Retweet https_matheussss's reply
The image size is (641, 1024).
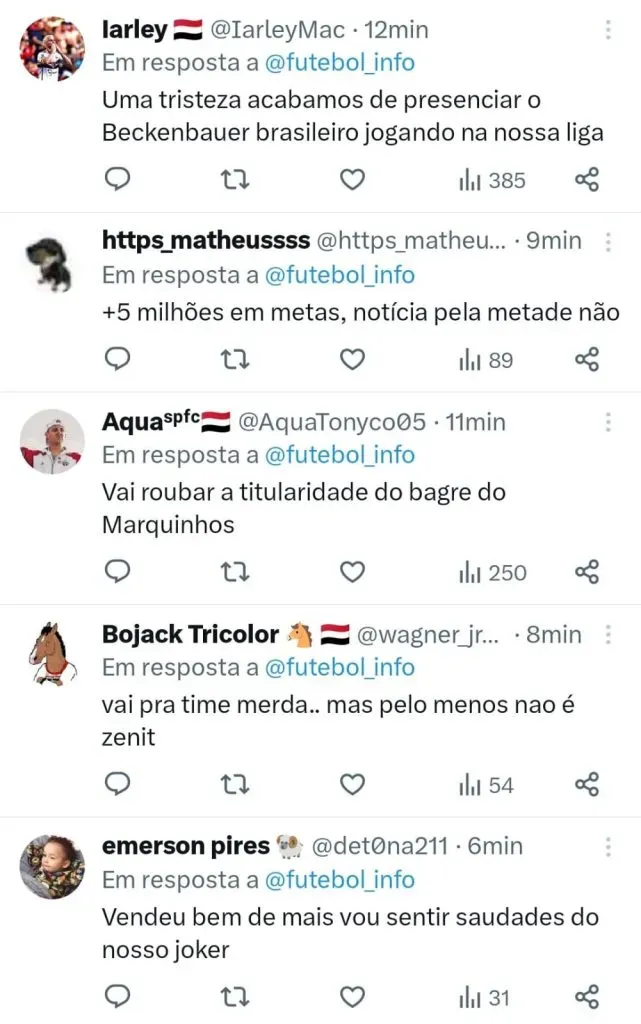(234, 359)
